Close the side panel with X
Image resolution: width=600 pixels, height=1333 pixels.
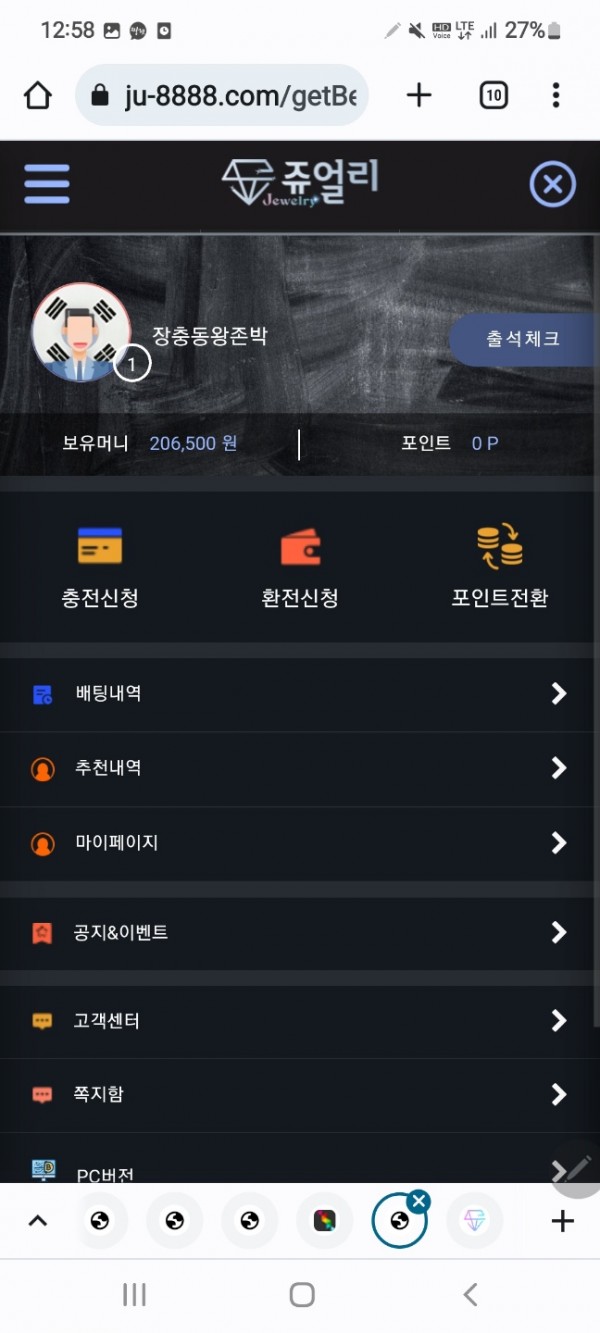click(x=552, y=185)
